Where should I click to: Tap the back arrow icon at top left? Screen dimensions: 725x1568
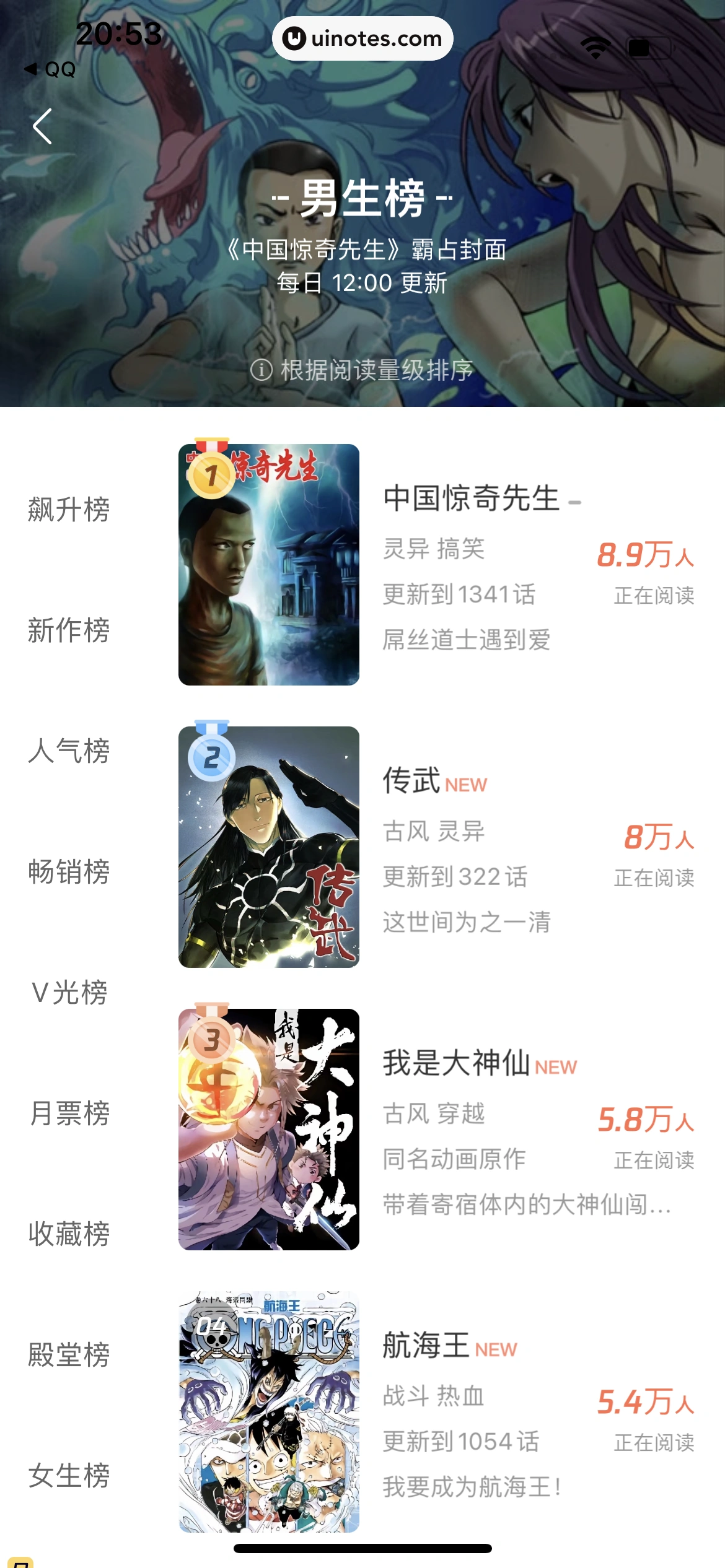(43, 126)
